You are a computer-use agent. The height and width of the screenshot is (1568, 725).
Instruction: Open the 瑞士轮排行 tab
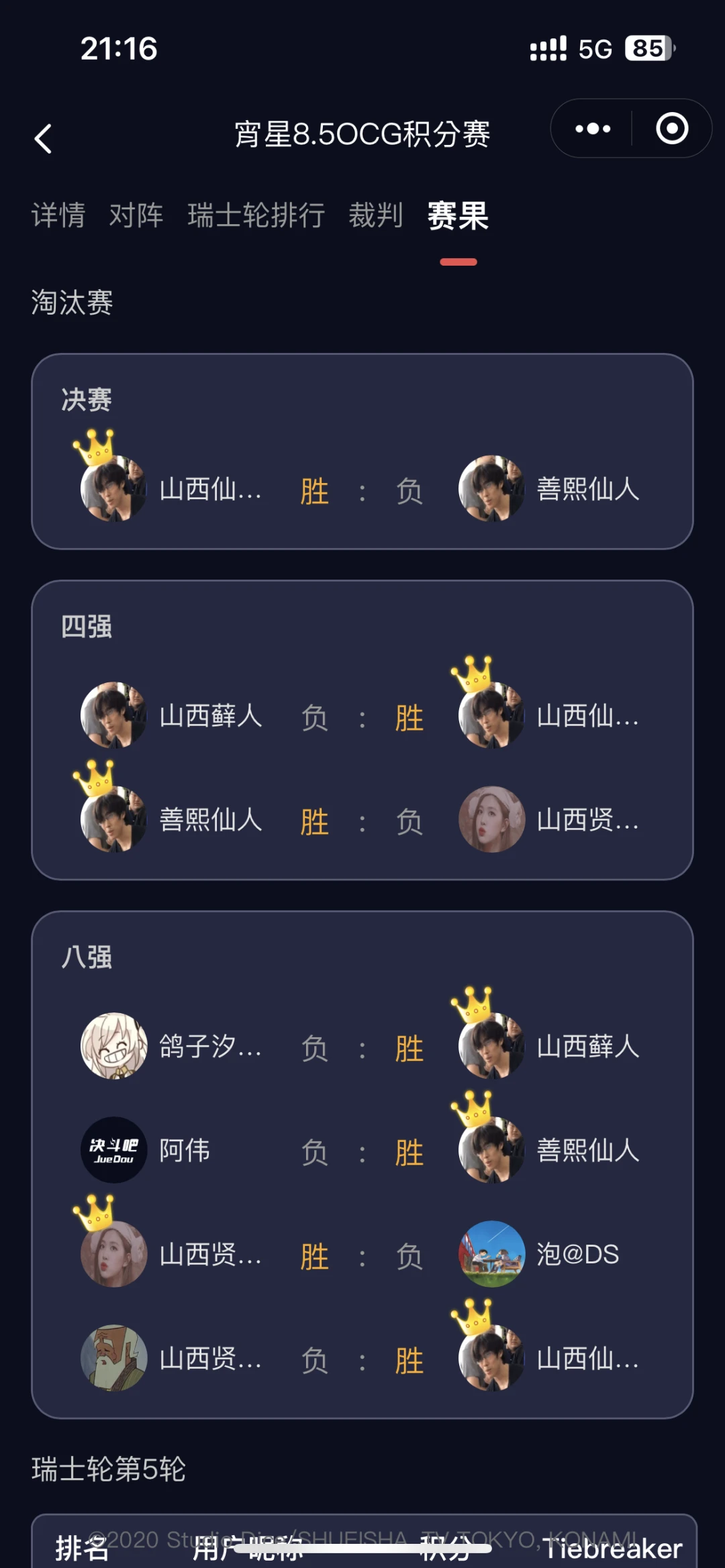click(x=256, y=216)
